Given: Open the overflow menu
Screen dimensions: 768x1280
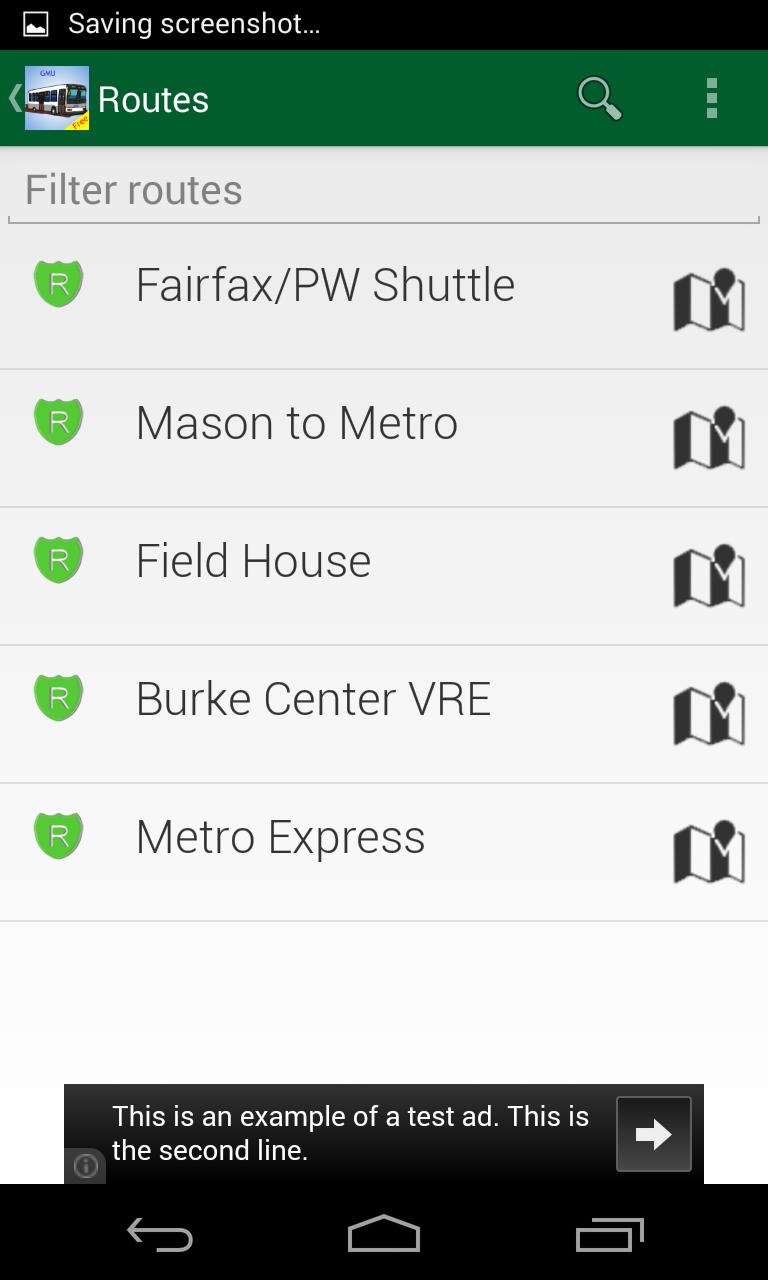Looking at the screenshot, I should tap(712, 99).
